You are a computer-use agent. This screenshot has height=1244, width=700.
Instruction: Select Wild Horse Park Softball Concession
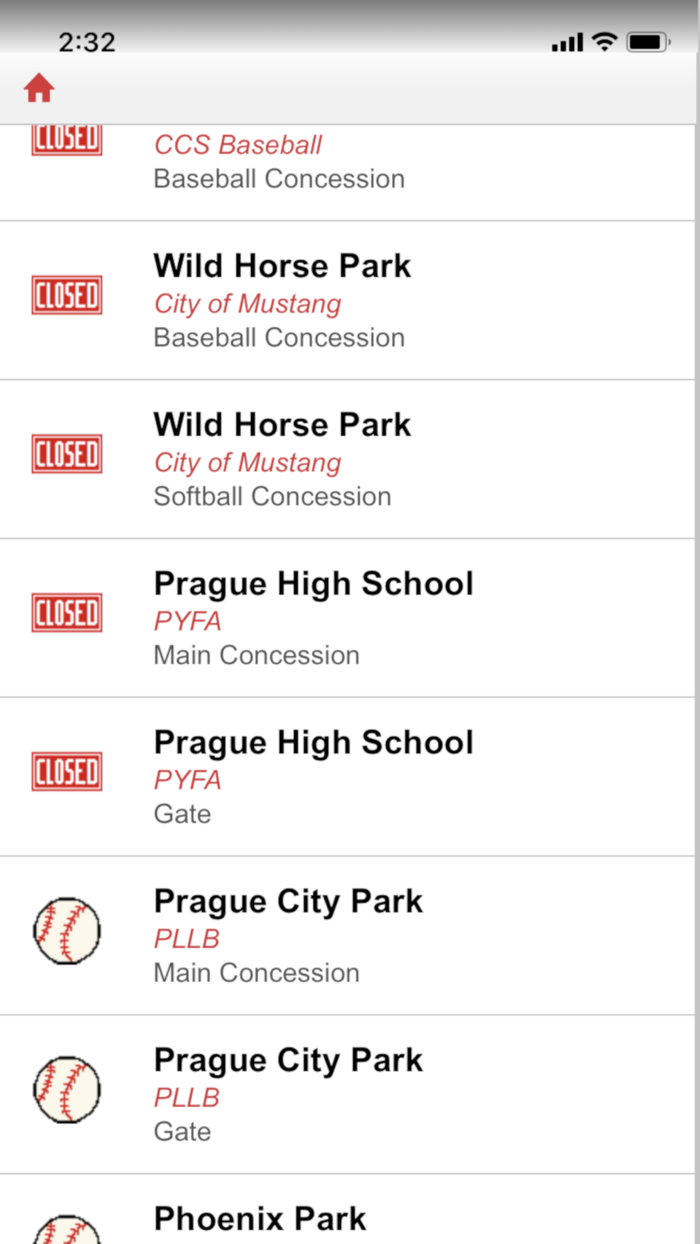click(x=347, y=459)
